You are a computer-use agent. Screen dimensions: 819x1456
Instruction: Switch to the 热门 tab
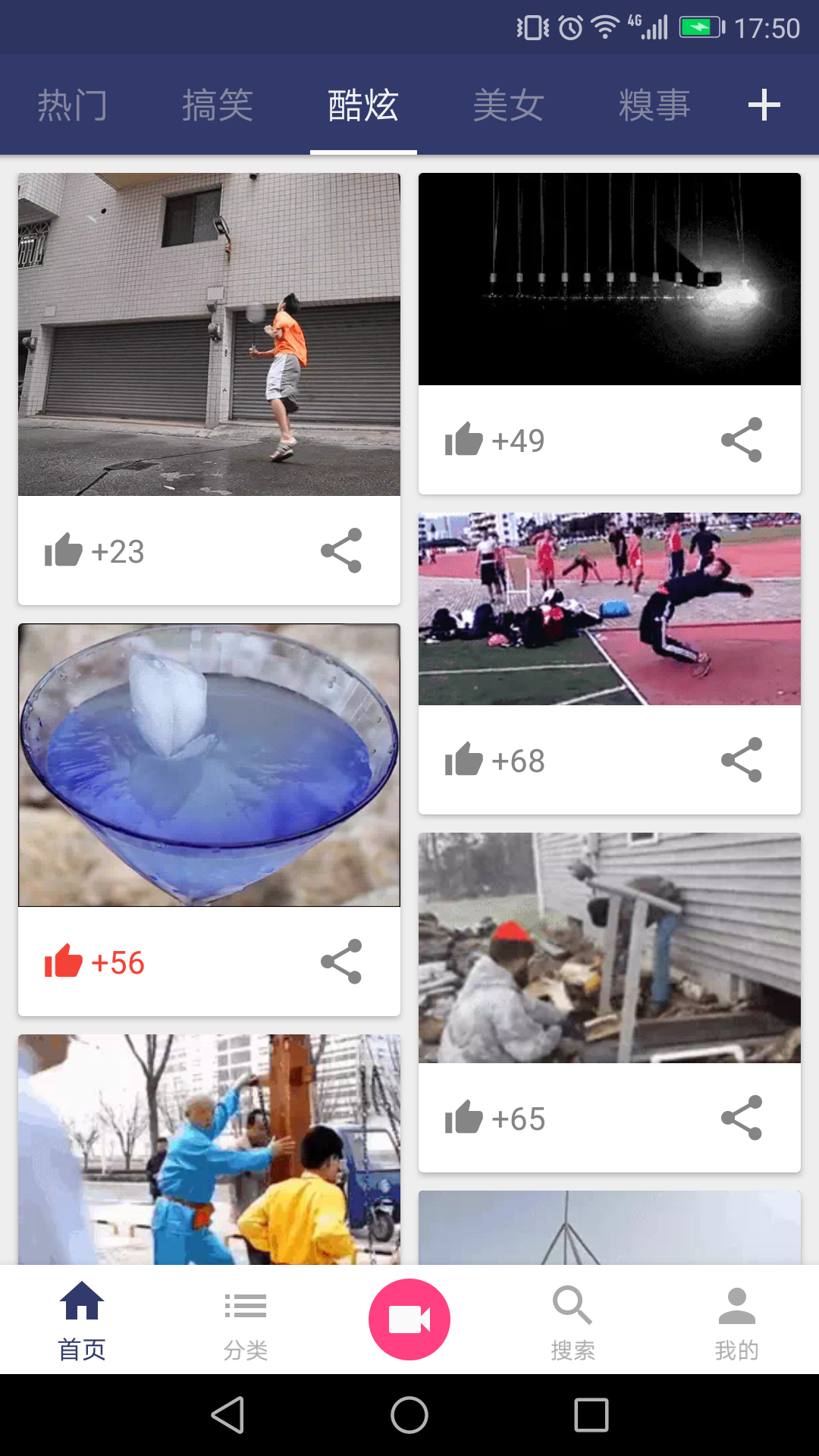[x=73, y=105]
